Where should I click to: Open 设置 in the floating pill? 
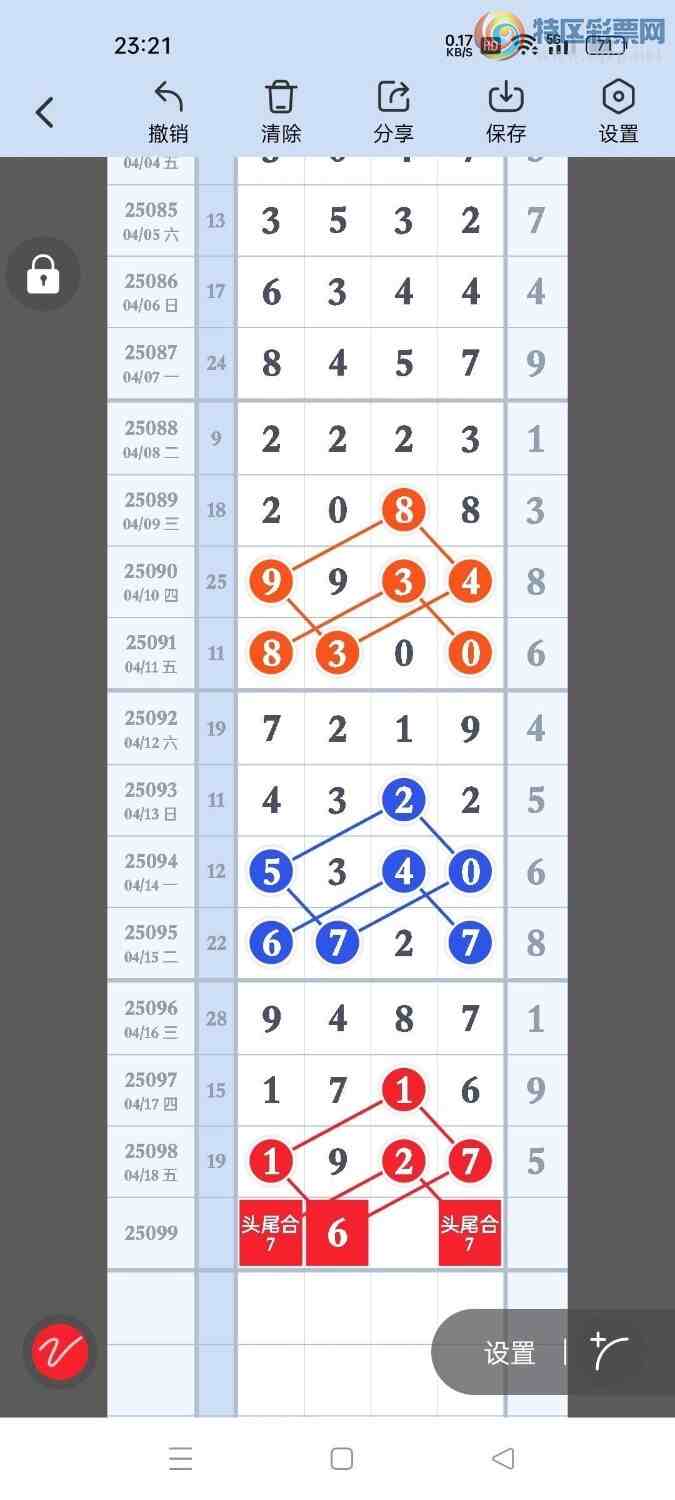coord(510,1353)
